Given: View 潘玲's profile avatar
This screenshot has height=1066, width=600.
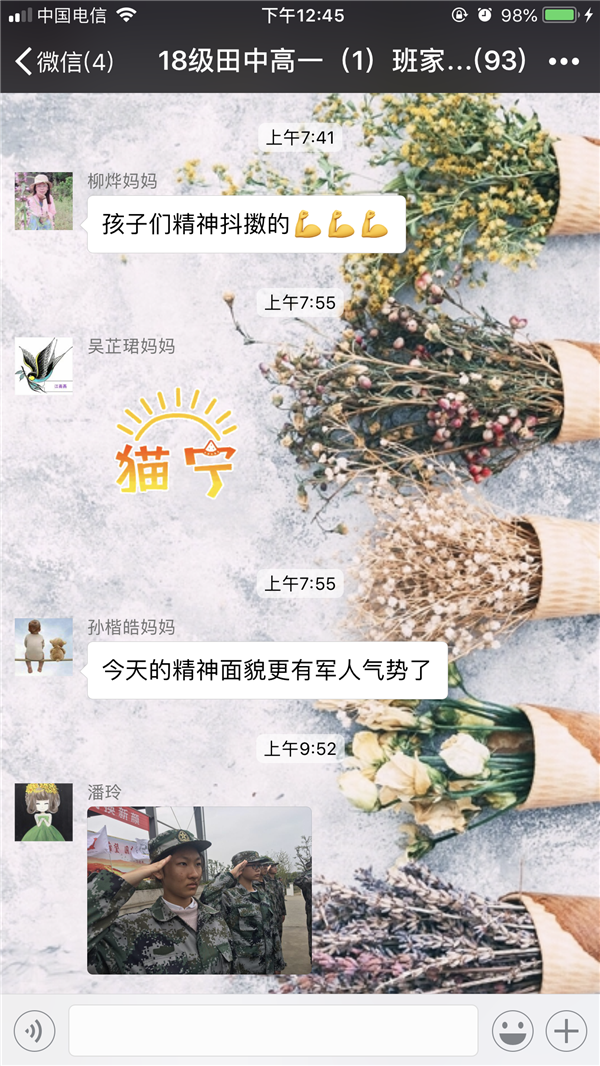Looking at the screenshot, I should (x=44, y=812).
